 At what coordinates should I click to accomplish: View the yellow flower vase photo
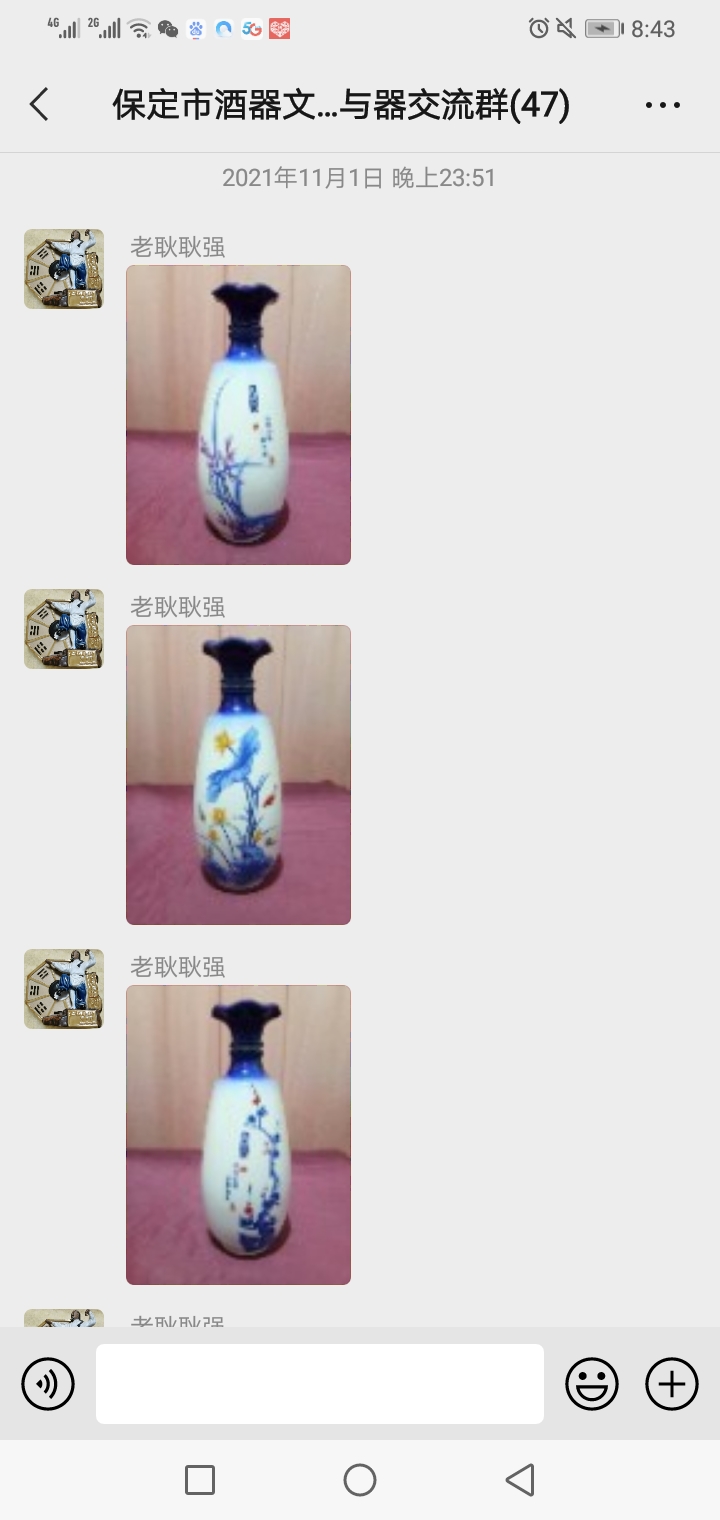238,775
